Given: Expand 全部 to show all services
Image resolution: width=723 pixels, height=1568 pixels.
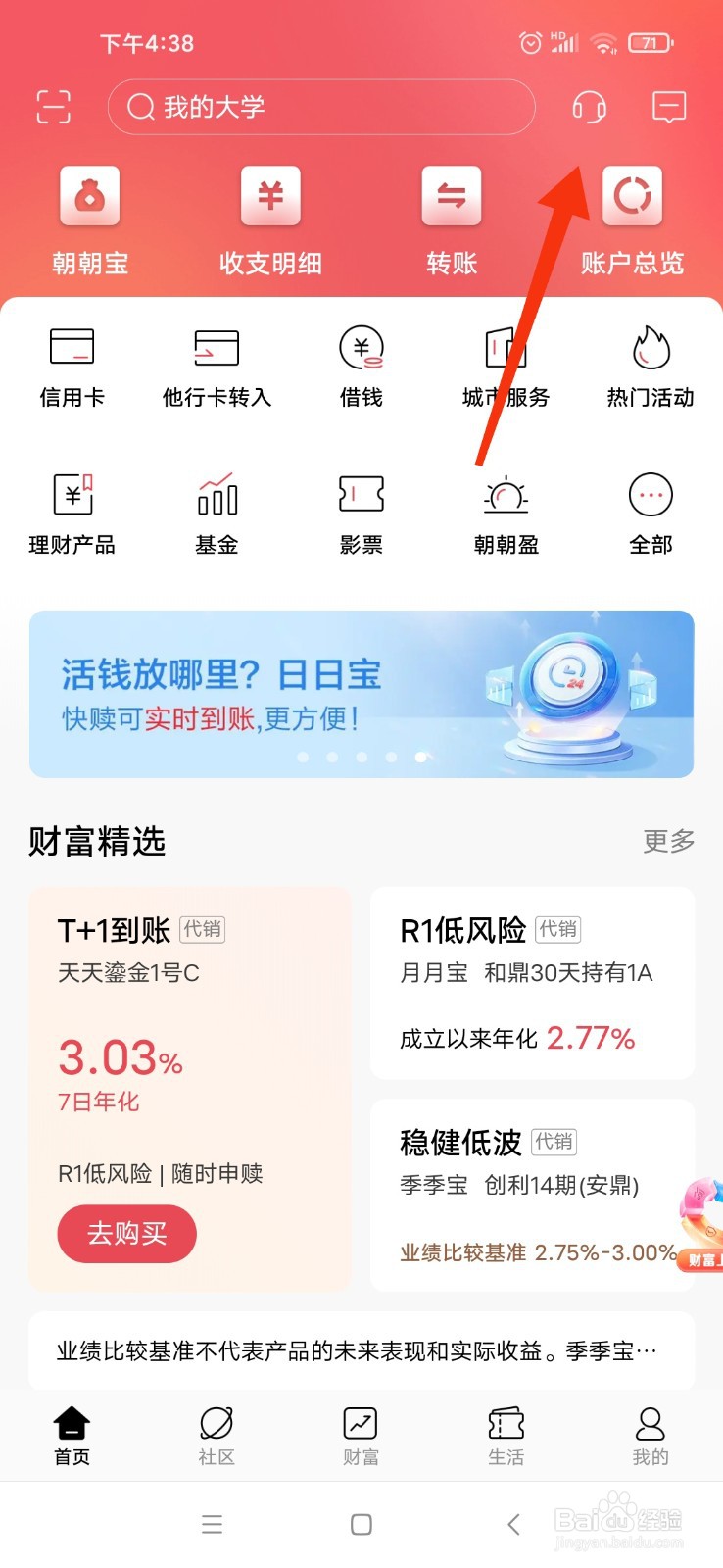Looking at the screenshot, I should click(650, 510).
